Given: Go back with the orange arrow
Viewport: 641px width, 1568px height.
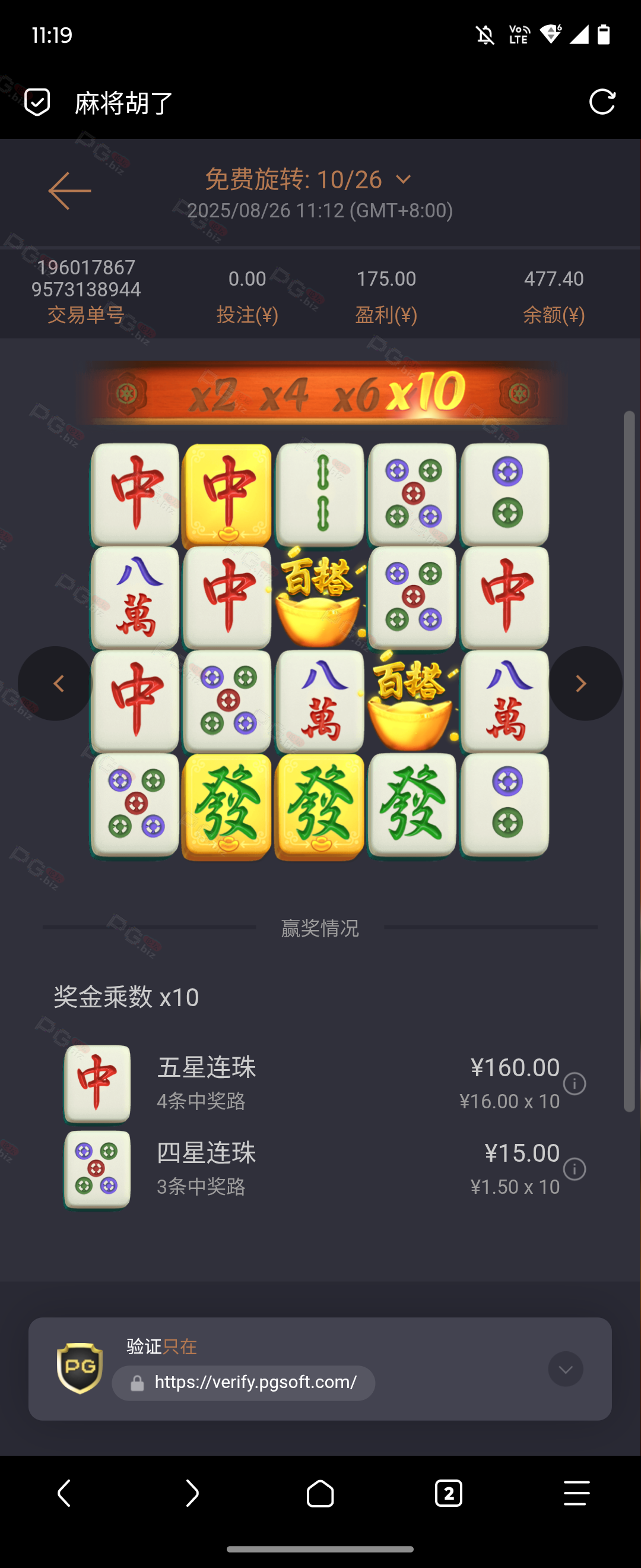Looking at the screenshot, I should [69, 191].
